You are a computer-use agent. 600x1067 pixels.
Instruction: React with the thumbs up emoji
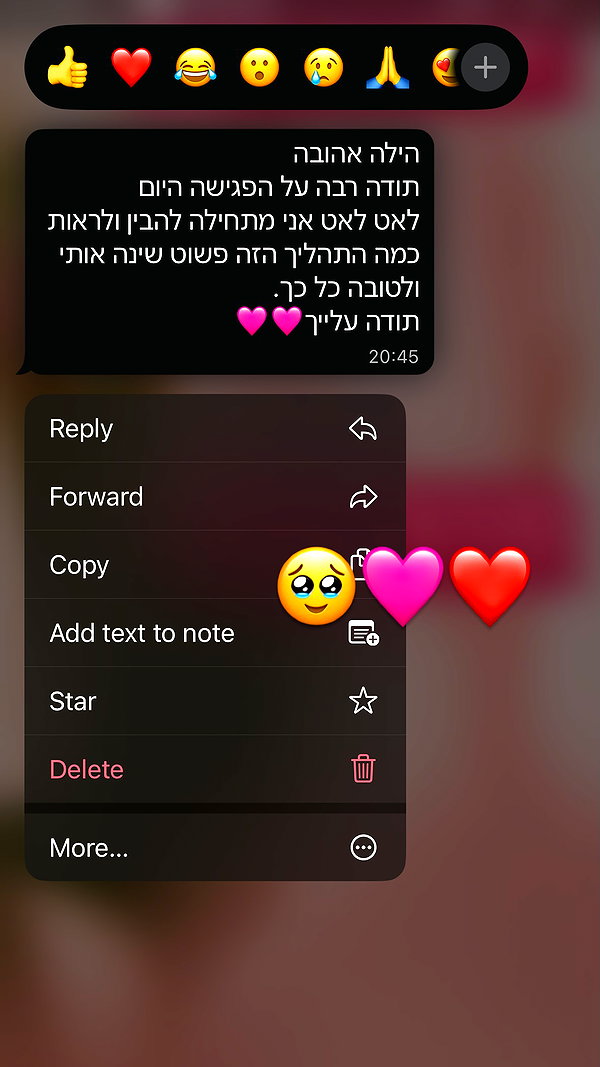67,67
